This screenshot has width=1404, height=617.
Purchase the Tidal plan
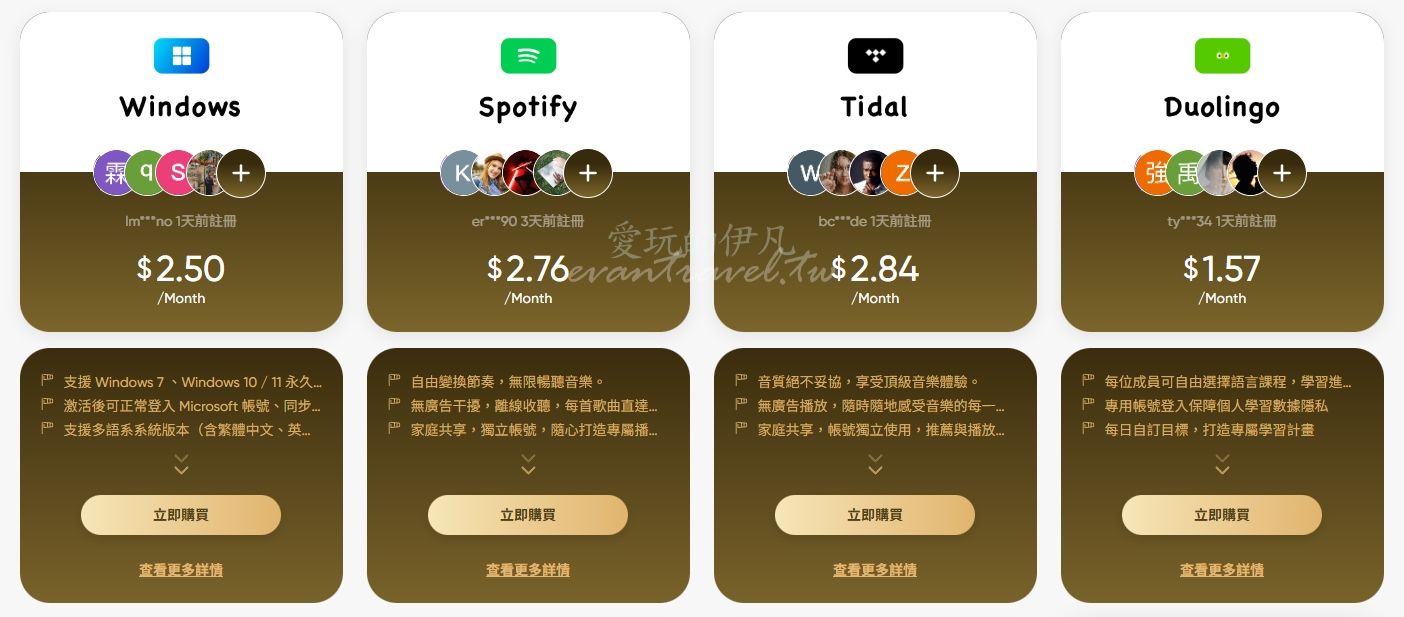(875, 515)
